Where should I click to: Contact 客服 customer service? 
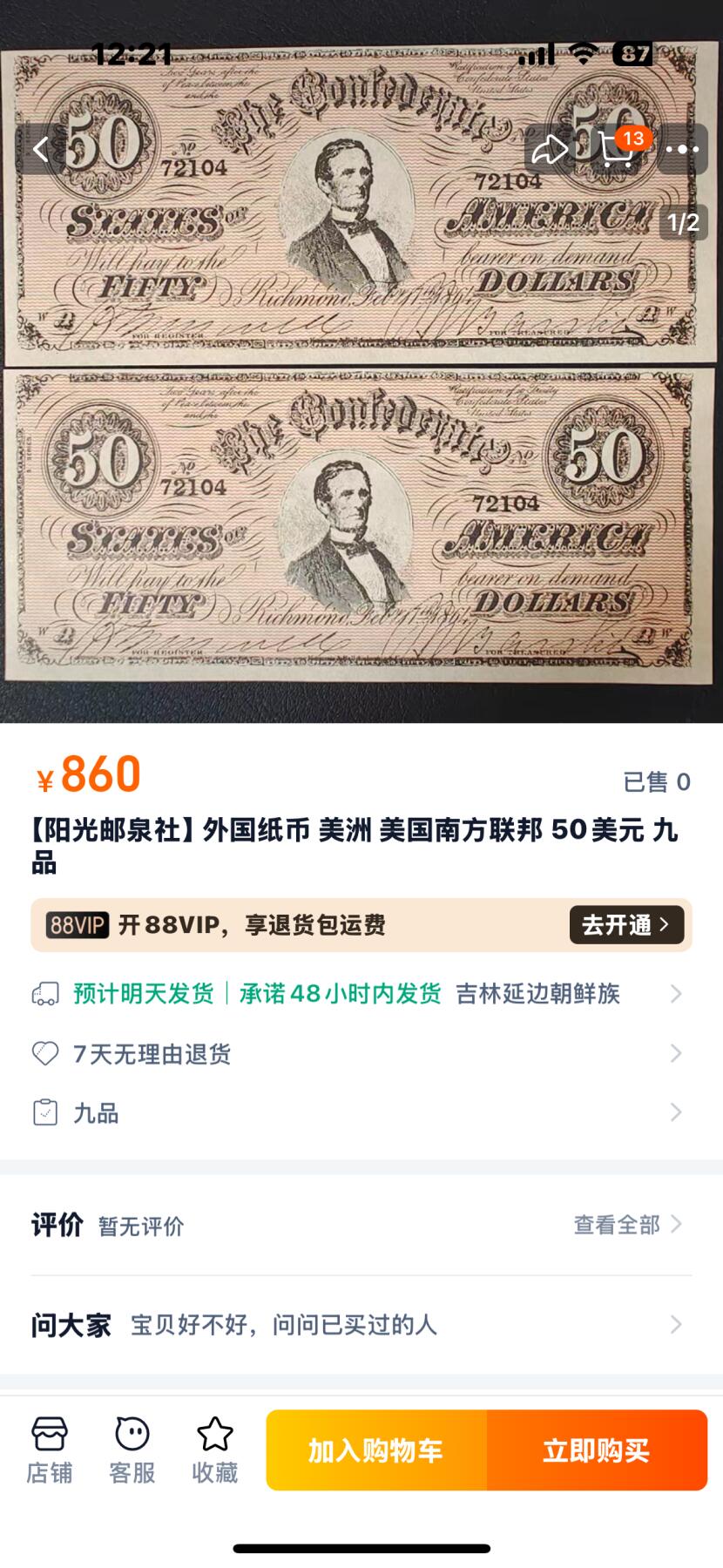click(x=132, y=1450)
